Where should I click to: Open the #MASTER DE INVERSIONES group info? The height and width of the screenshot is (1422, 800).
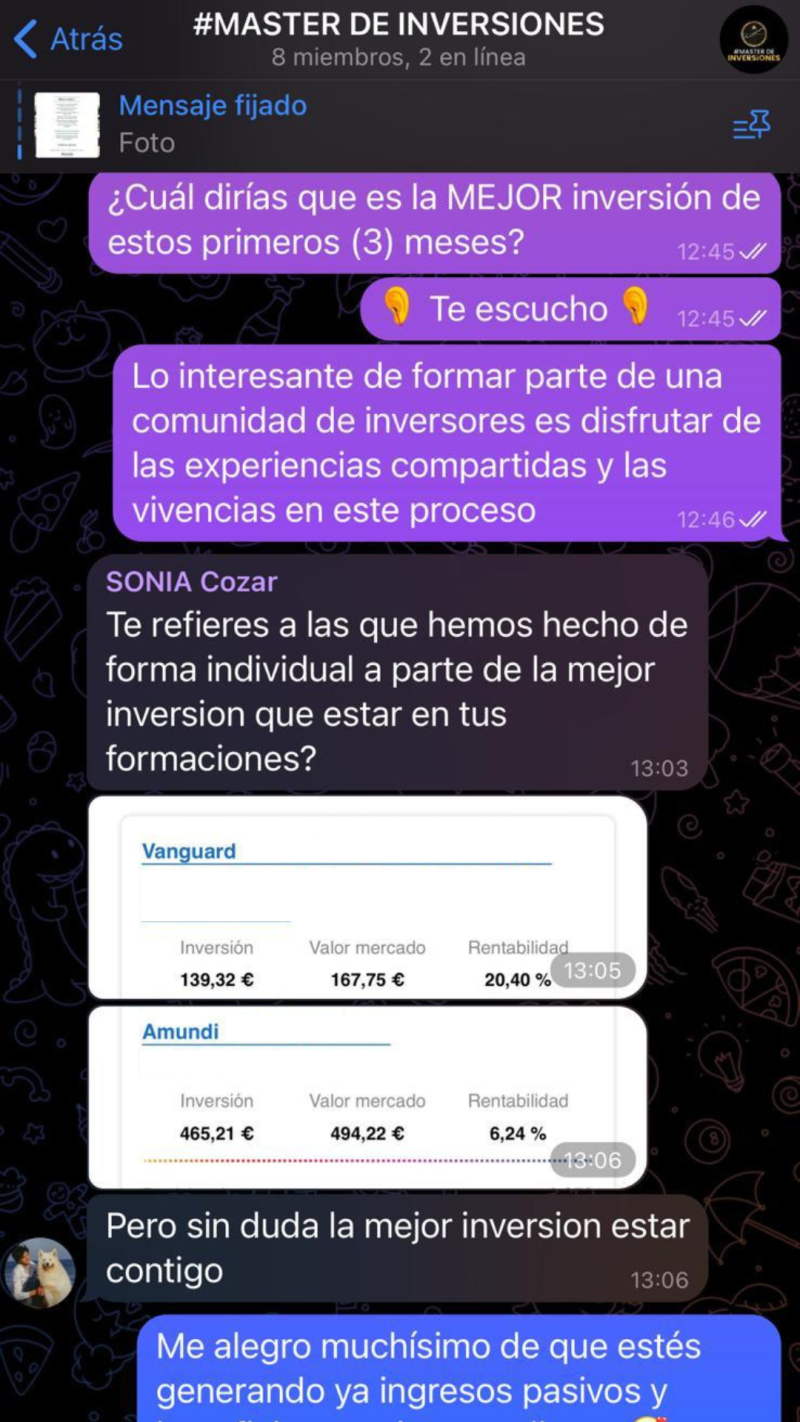(x=398, y=38)
